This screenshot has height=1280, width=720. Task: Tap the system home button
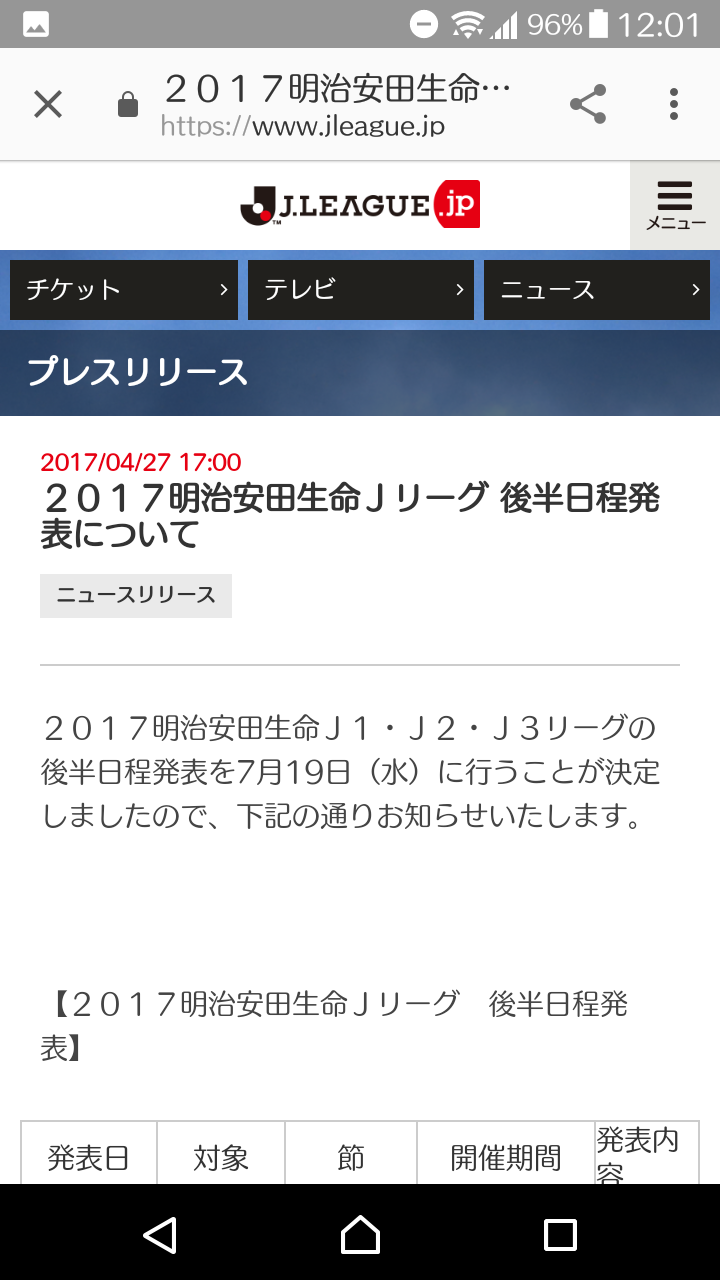[360, 1235]
